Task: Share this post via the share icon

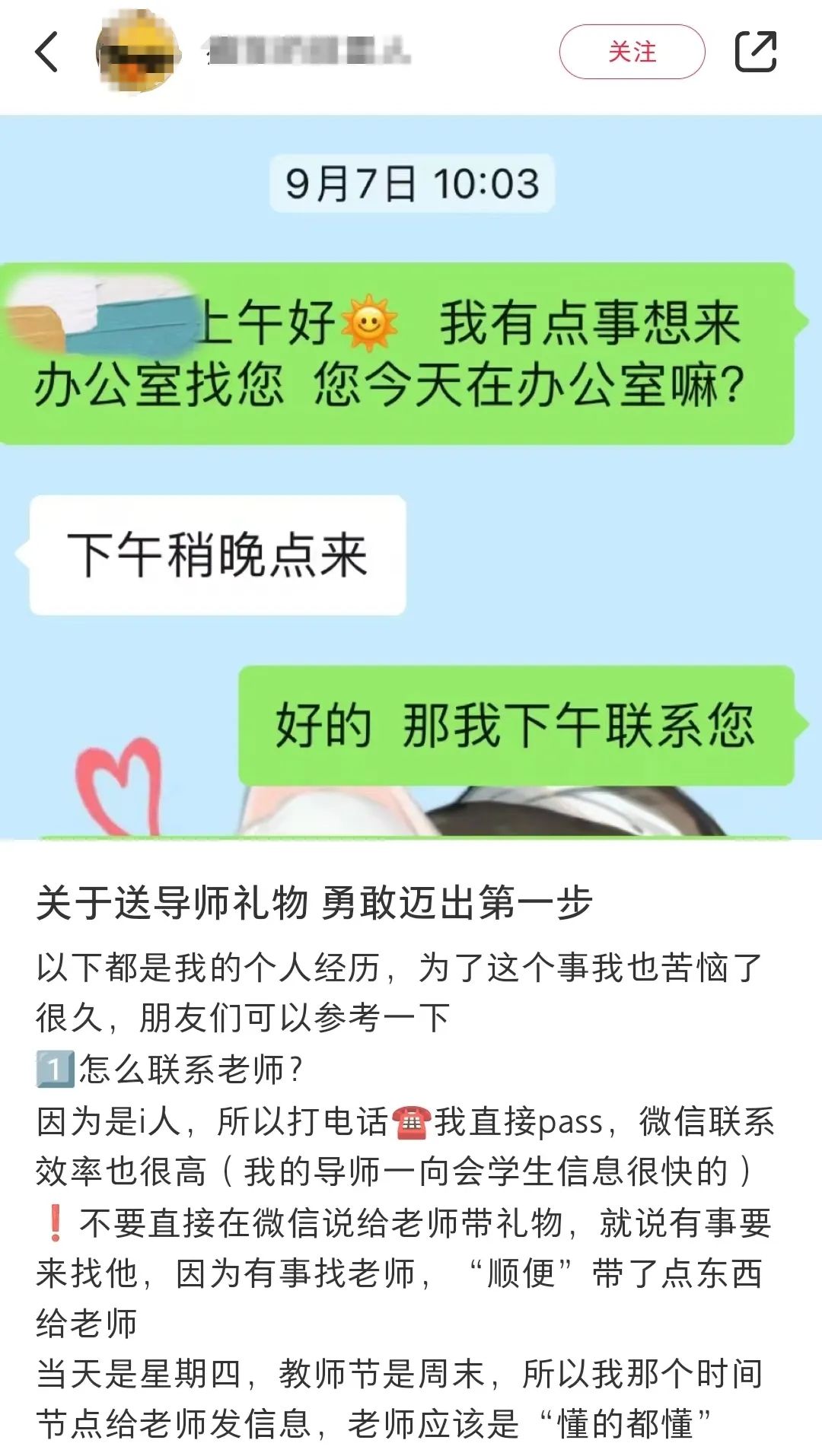Action: pyautogui.click(x=755, y=52)
